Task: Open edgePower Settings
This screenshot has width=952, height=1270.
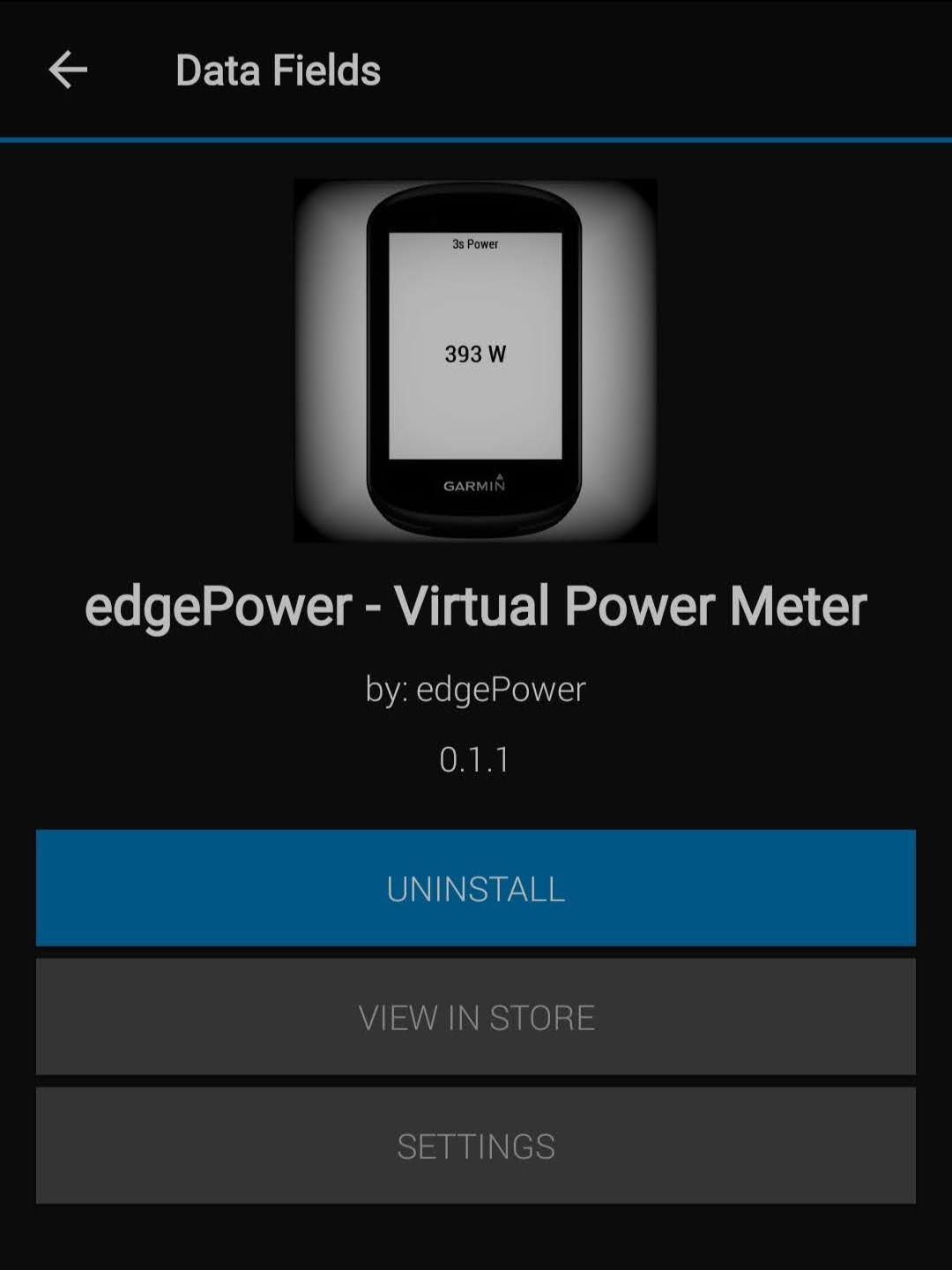Action: [476, 1146]
